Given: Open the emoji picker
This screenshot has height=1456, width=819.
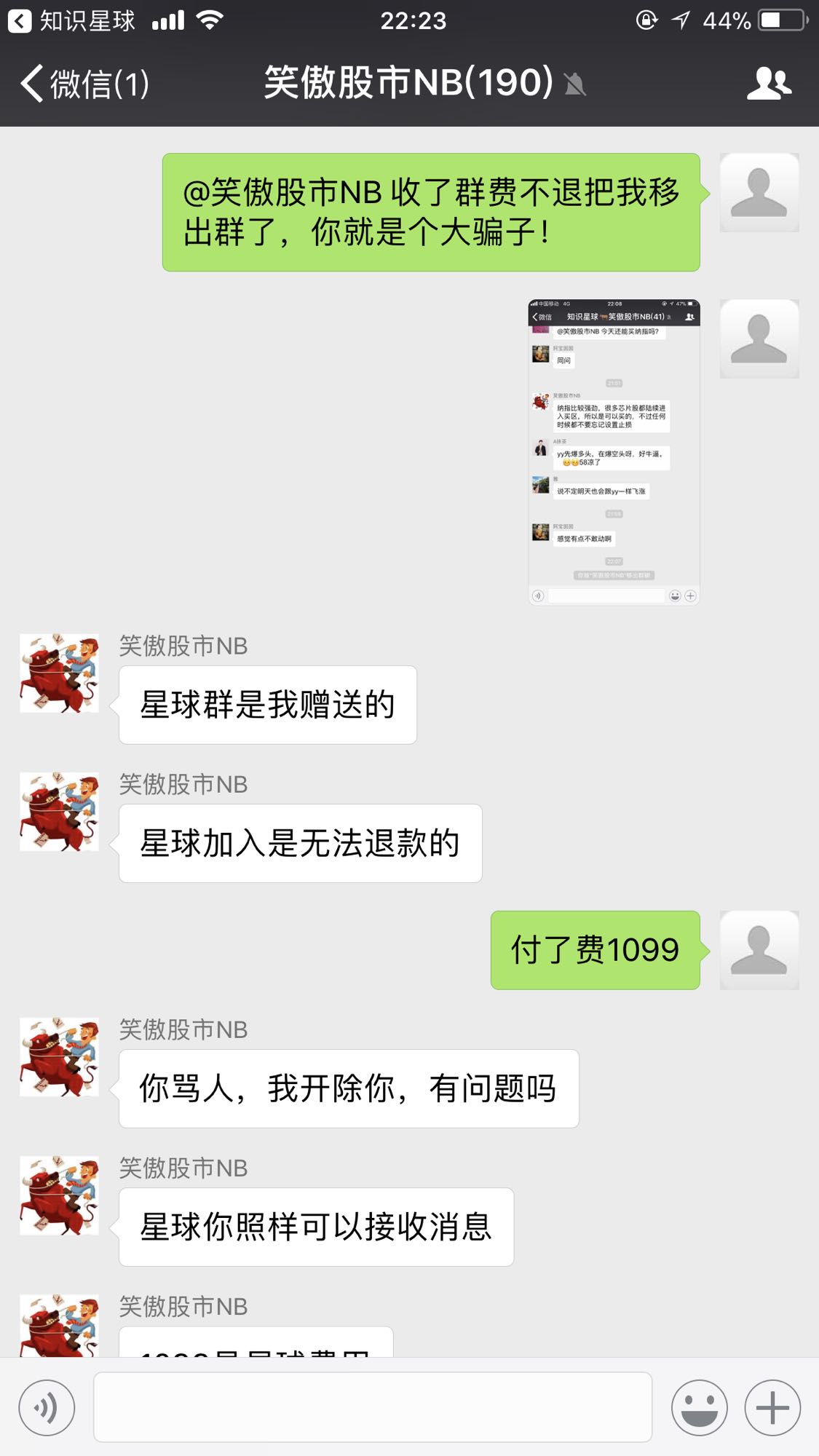Looking at the screenshot, I should click(699, 1407).
